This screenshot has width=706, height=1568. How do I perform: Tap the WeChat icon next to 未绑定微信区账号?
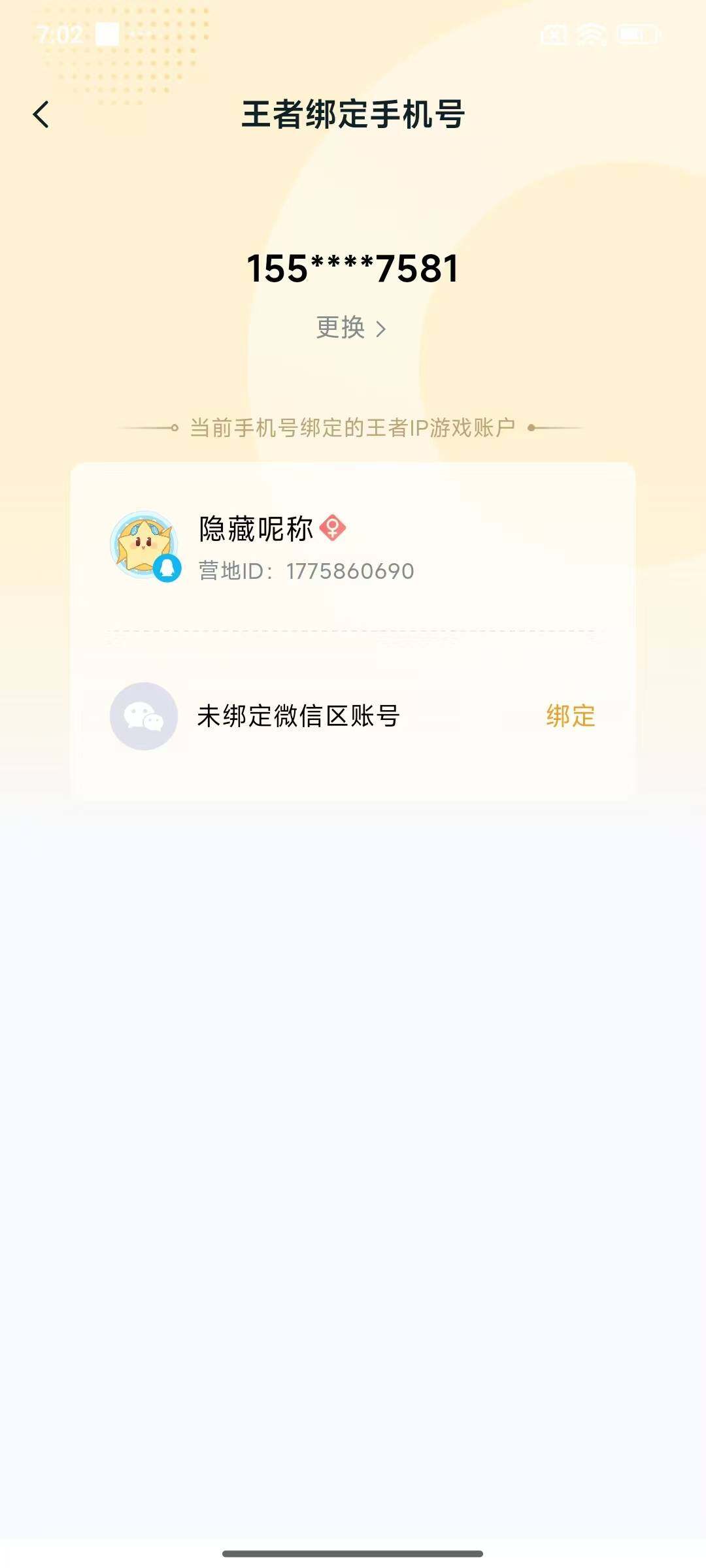pyautogui.click(x=144, y=717)
